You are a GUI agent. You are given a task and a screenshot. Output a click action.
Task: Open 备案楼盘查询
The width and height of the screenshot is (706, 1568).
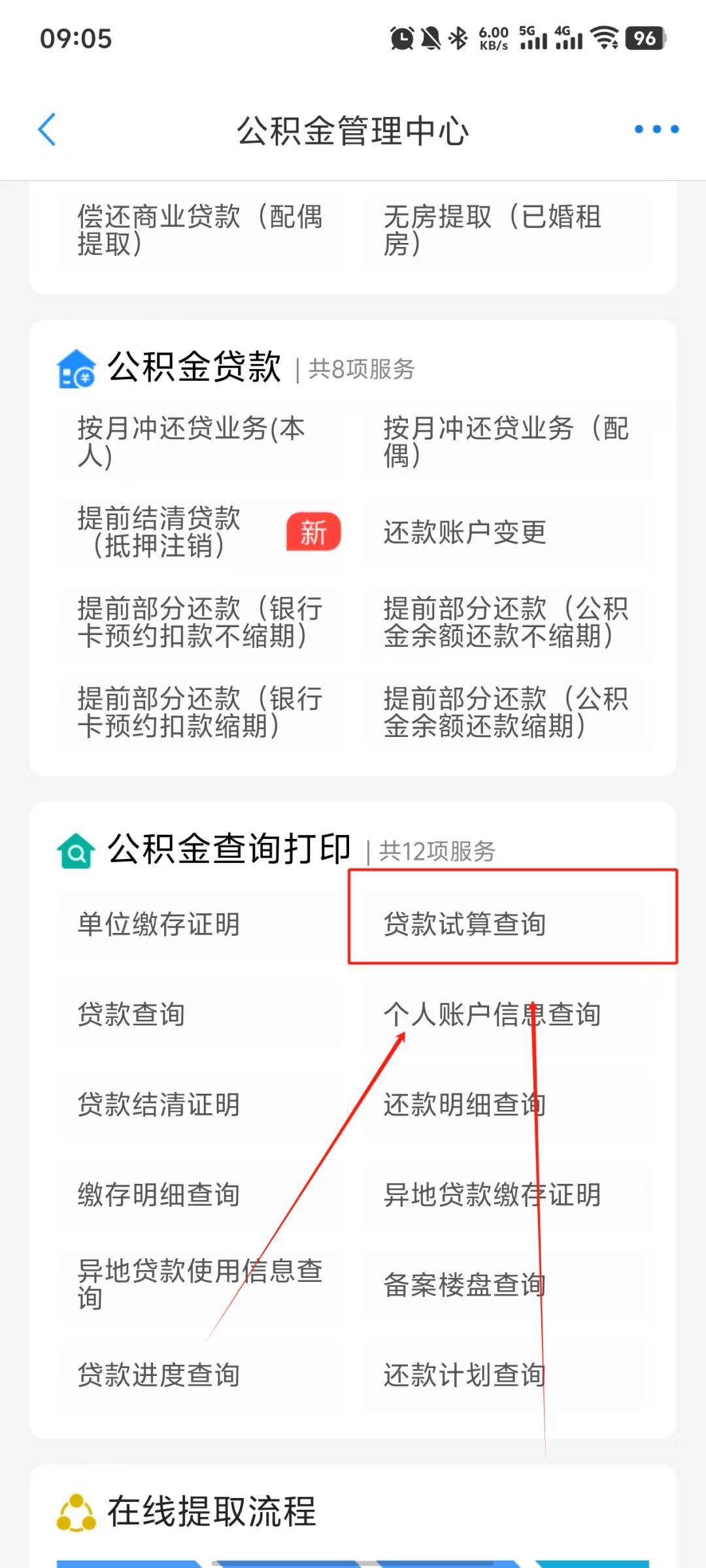505,1285
